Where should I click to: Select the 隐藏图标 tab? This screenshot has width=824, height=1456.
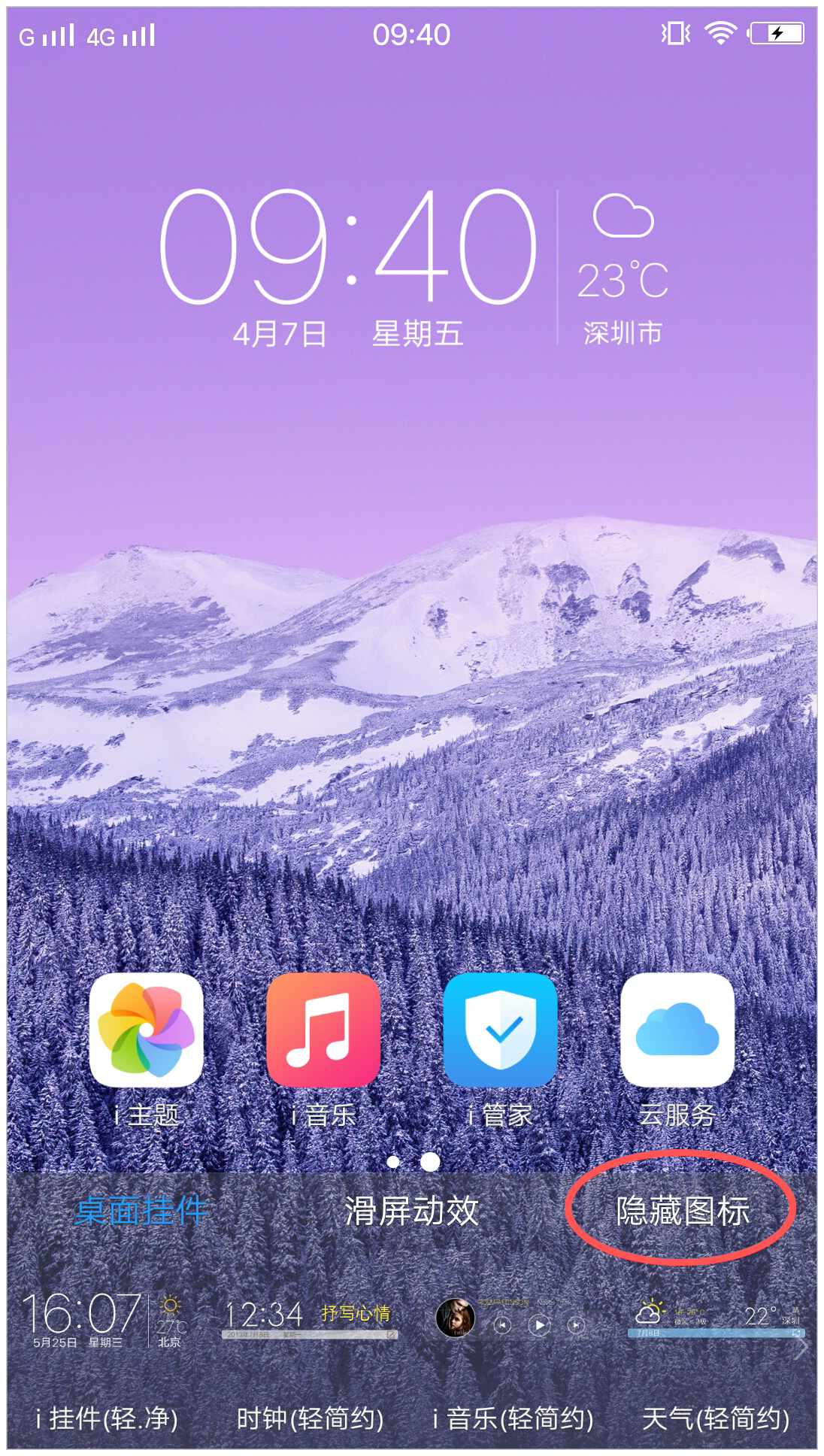coord(682,1211)
